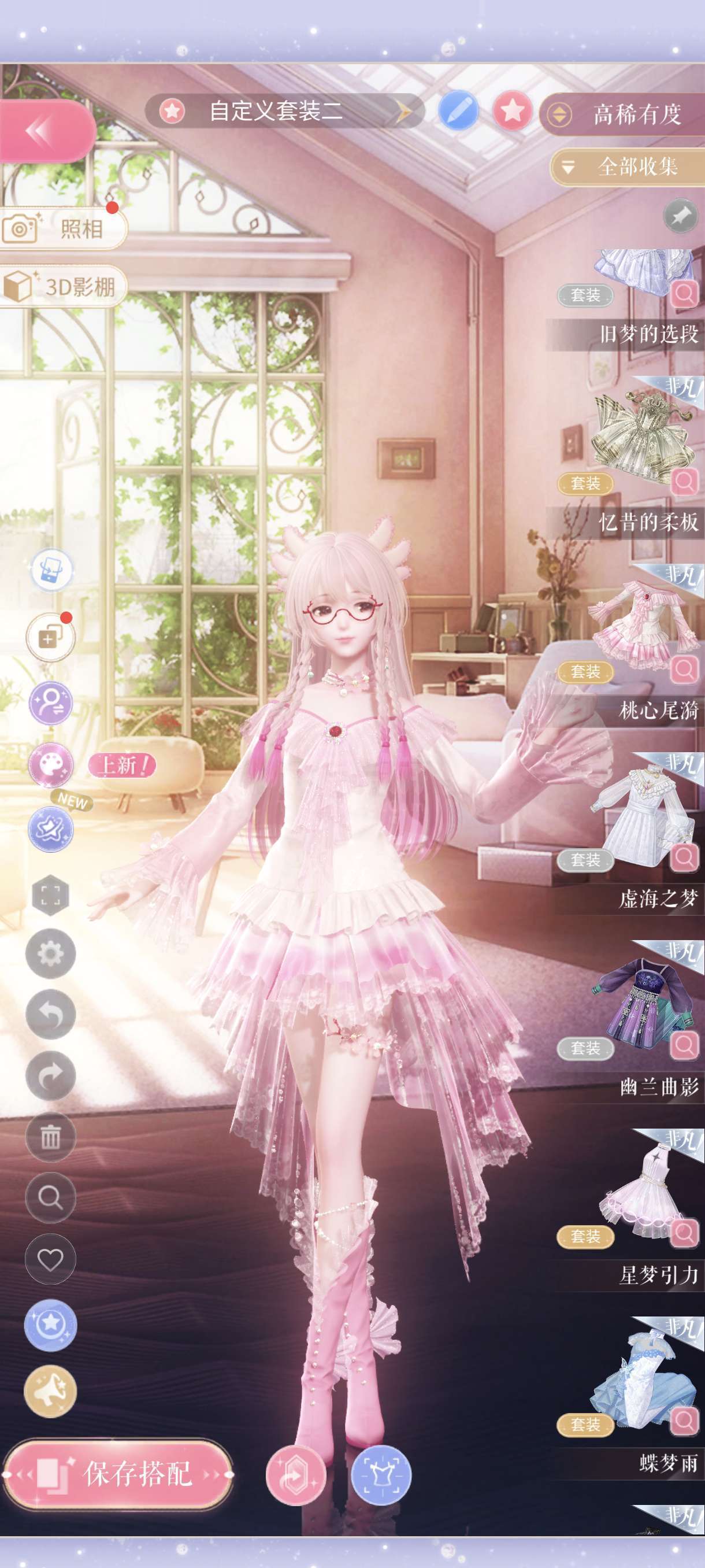Open the magnifier search icon

[50, 1197]
